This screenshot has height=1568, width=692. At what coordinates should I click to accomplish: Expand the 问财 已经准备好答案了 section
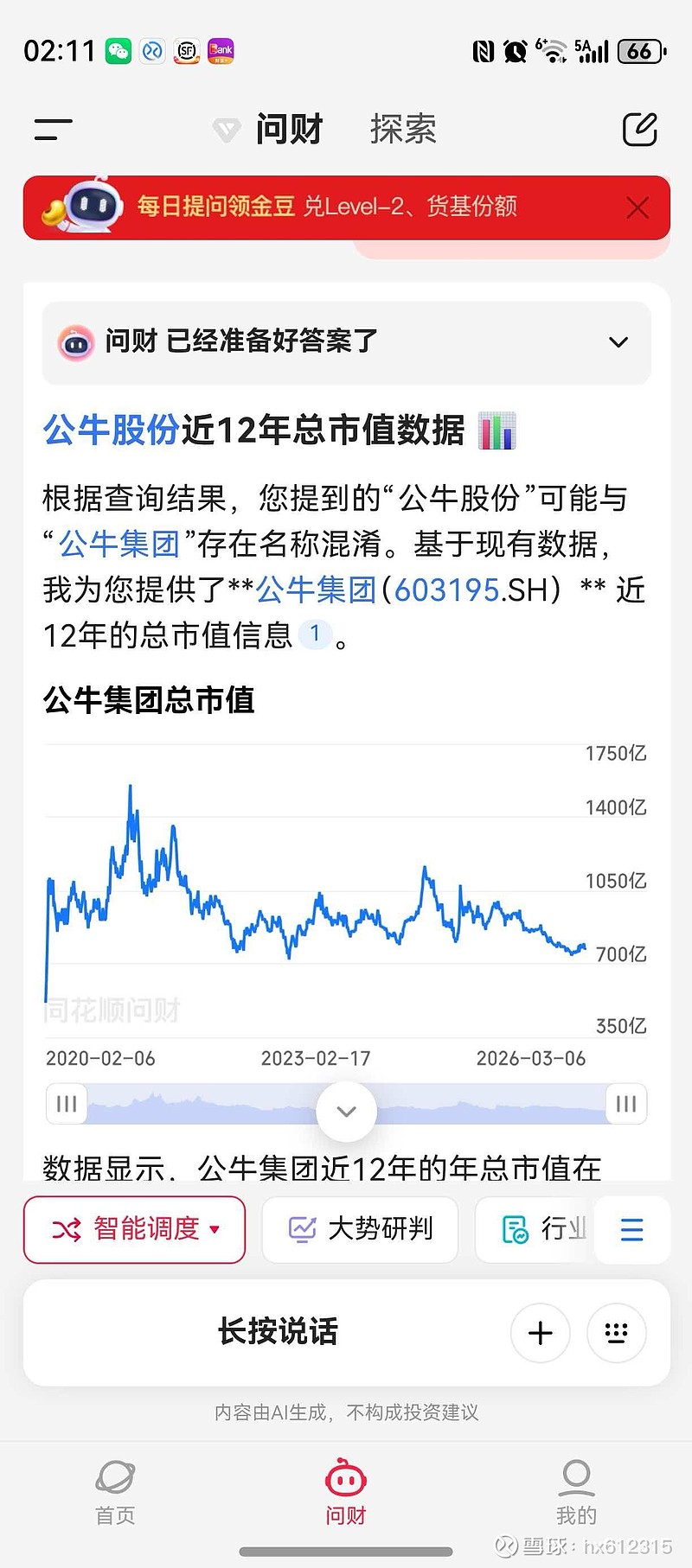point(618,342)
